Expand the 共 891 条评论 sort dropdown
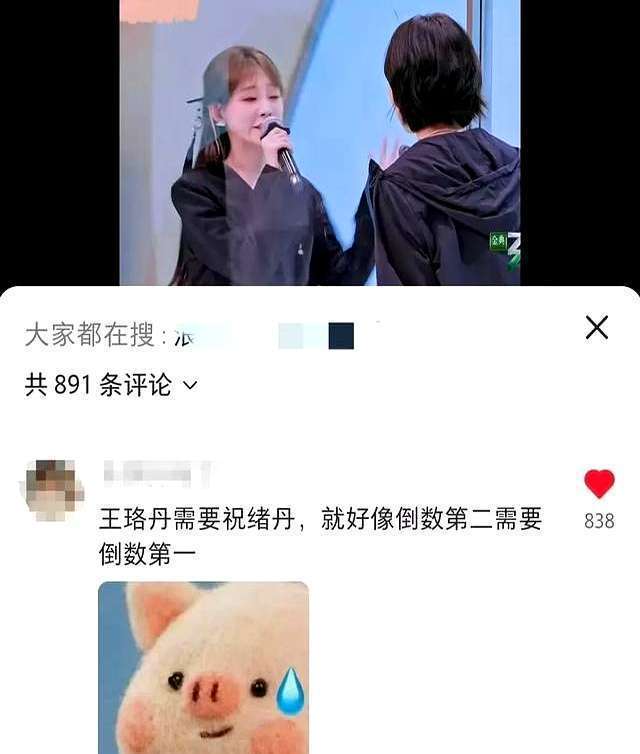 pyautogui.click(x=111, y=385)
